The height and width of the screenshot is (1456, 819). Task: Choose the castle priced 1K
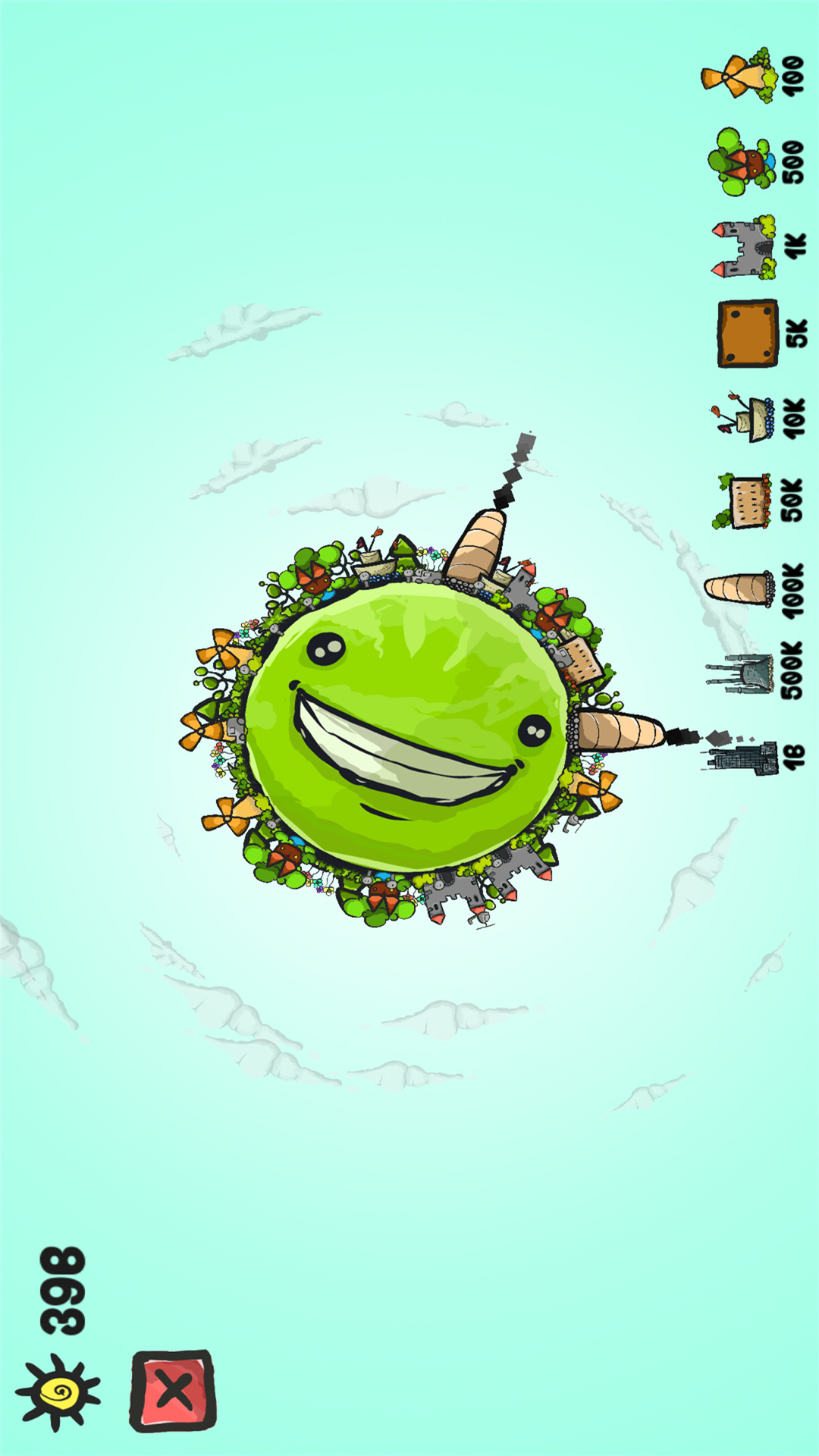[745, 247]
